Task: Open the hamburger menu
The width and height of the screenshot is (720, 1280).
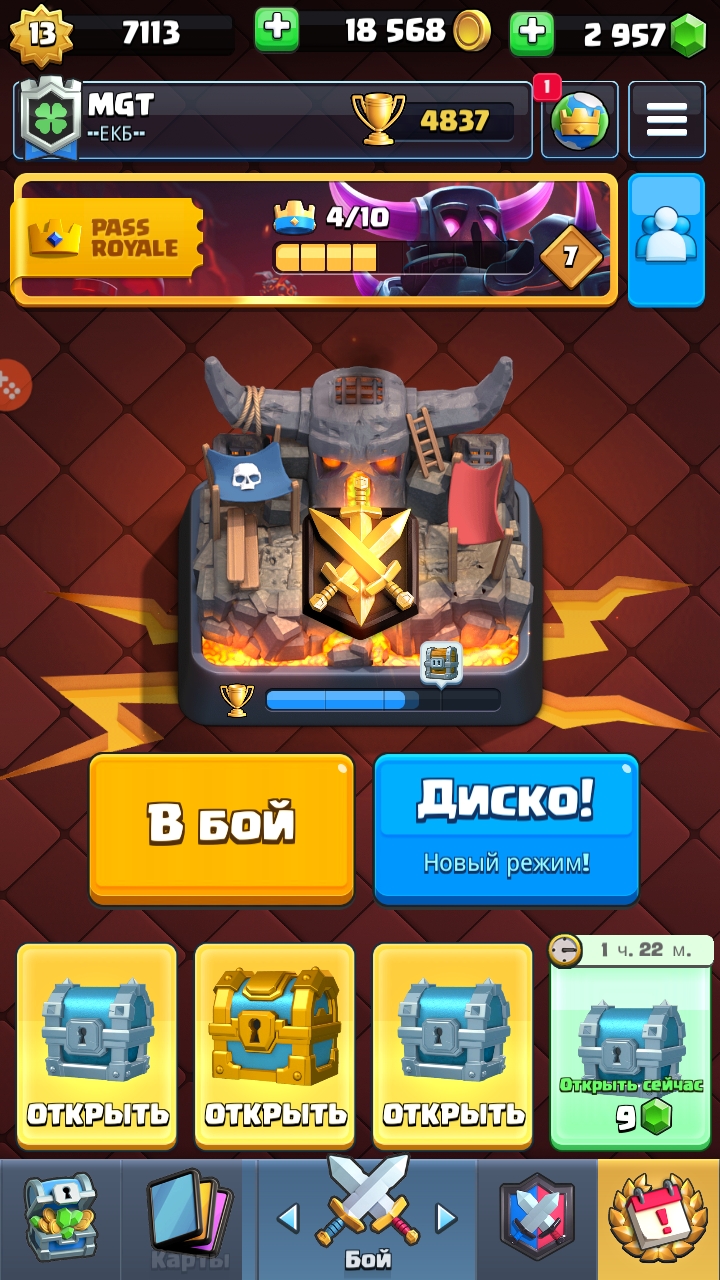Action: pos(666,120)
